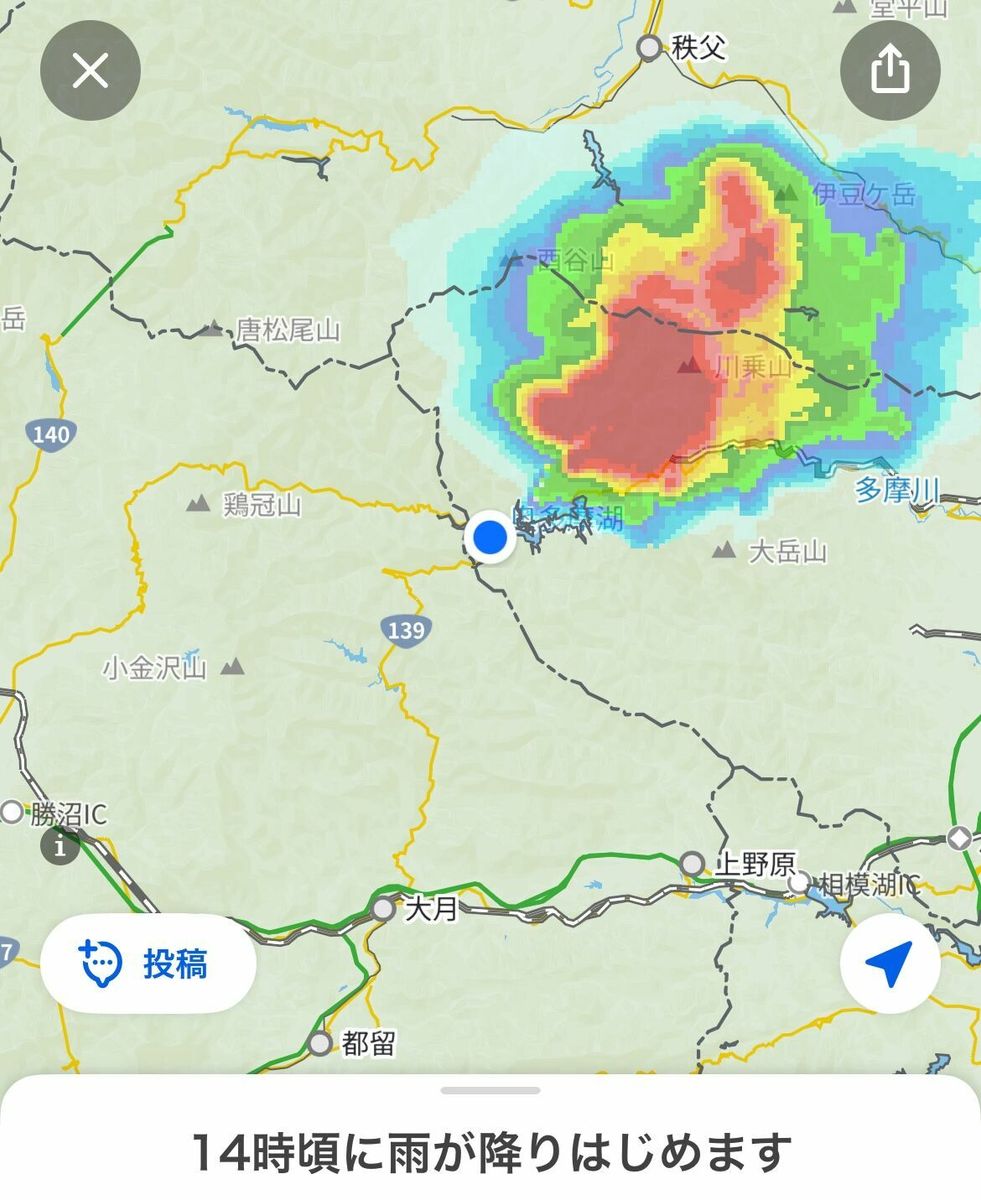Tap the bottom sheet drag handle
The height and width of the screenshot is (1200, 981).
[490, 1090]
